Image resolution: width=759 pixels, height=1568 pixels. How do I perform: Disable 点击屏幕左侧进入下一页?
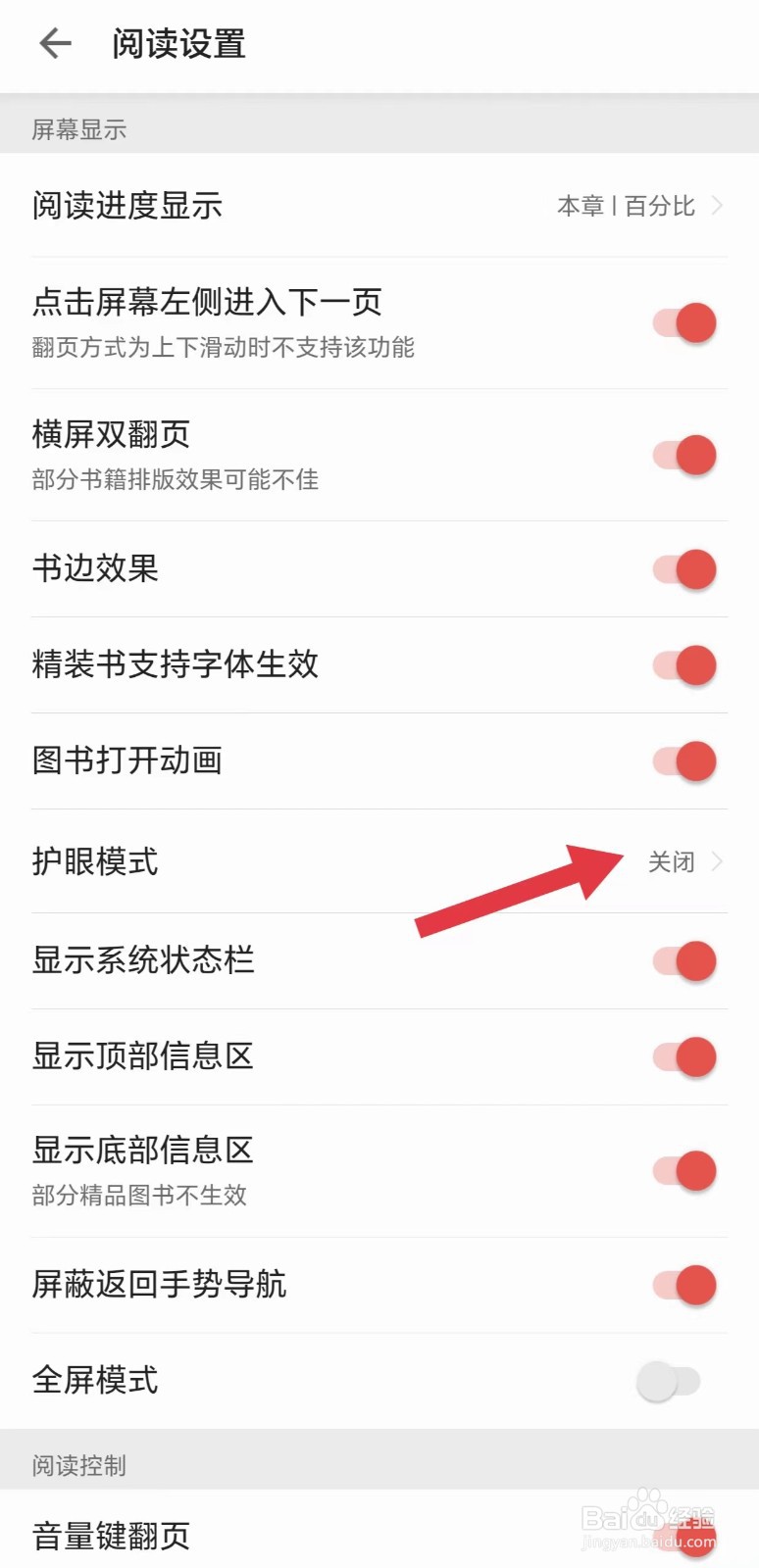[x=683, y=321]
